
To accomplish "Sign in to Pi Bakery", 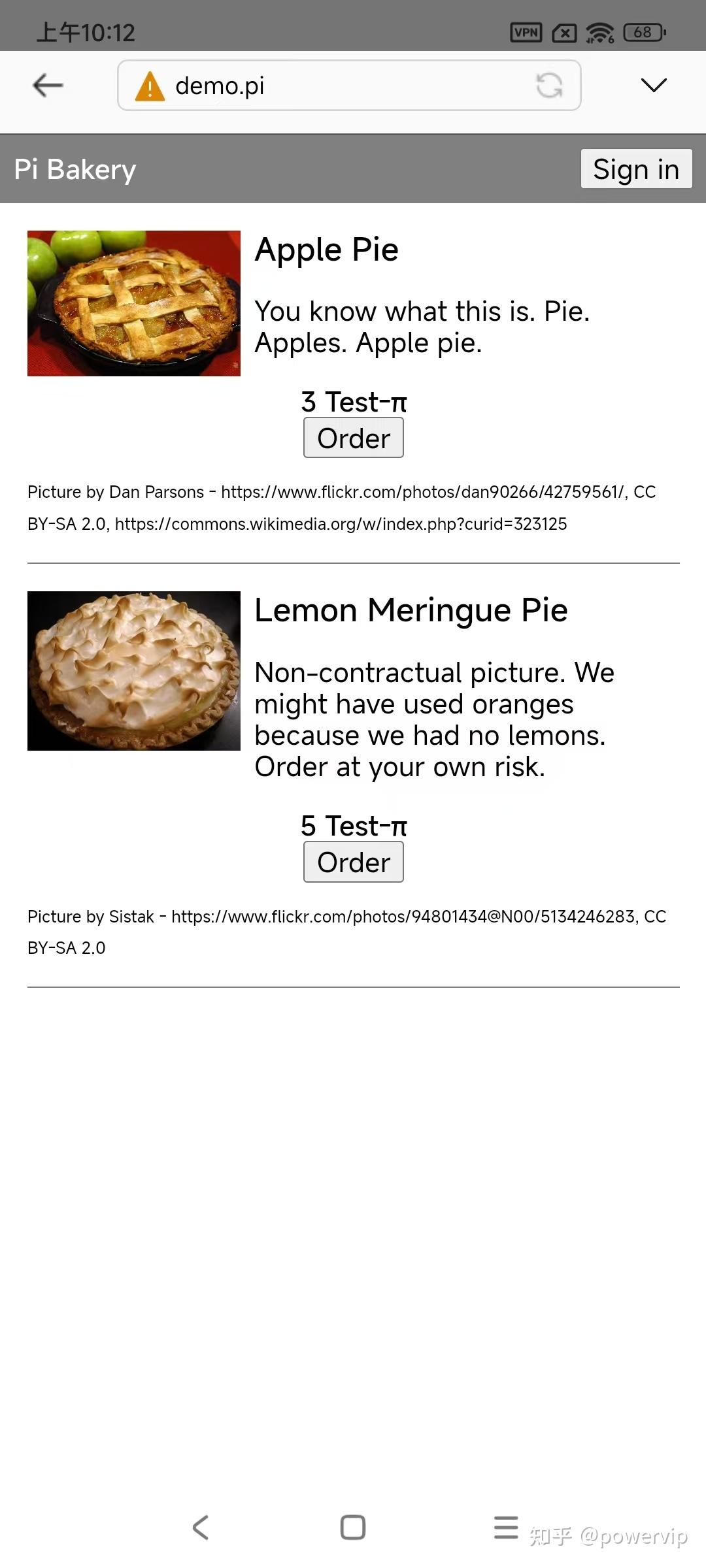I will coord(636,169).
